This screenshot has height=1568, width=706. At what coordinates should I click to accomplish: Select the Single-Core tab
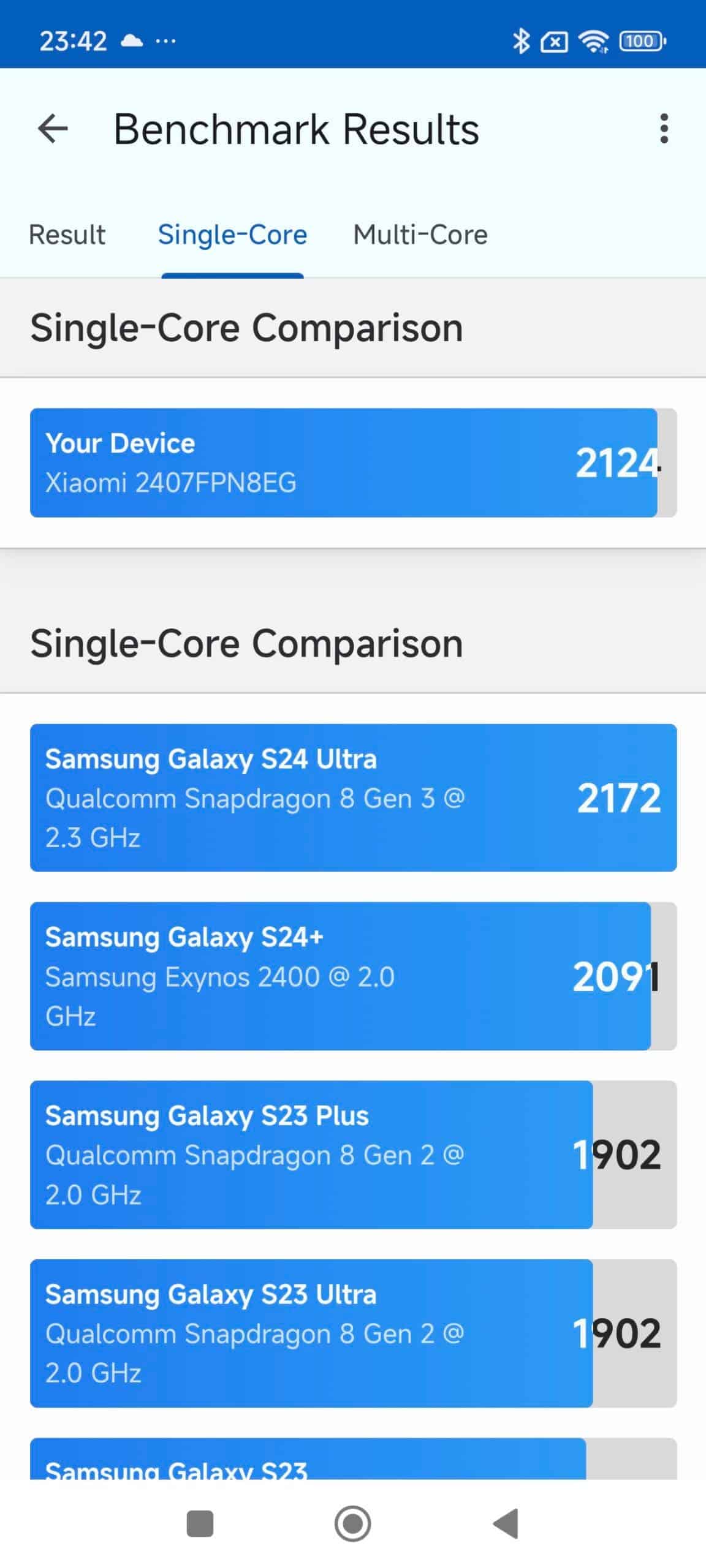click(x=232, y=235)
